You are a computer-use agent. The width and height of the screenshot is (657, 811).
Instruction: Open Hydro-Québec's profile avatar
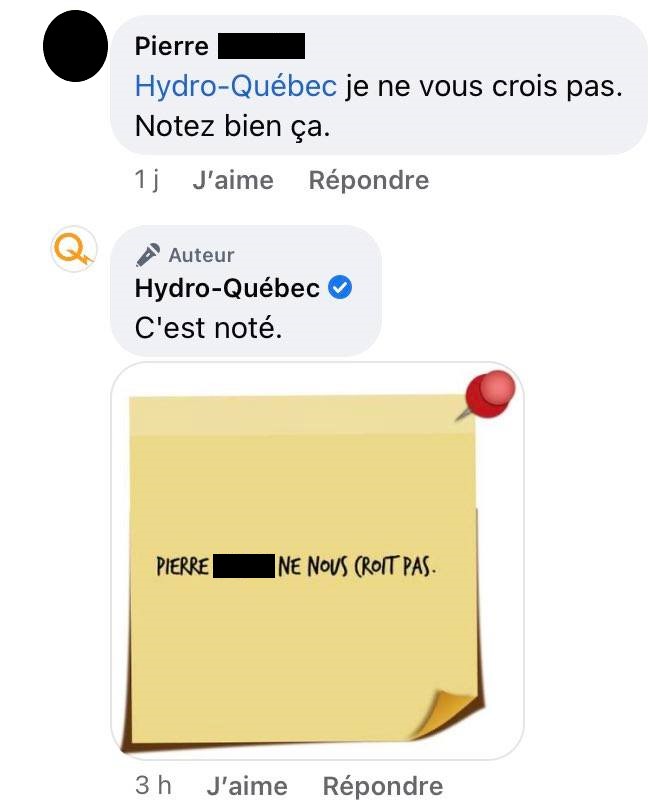[x=75, y=250]
